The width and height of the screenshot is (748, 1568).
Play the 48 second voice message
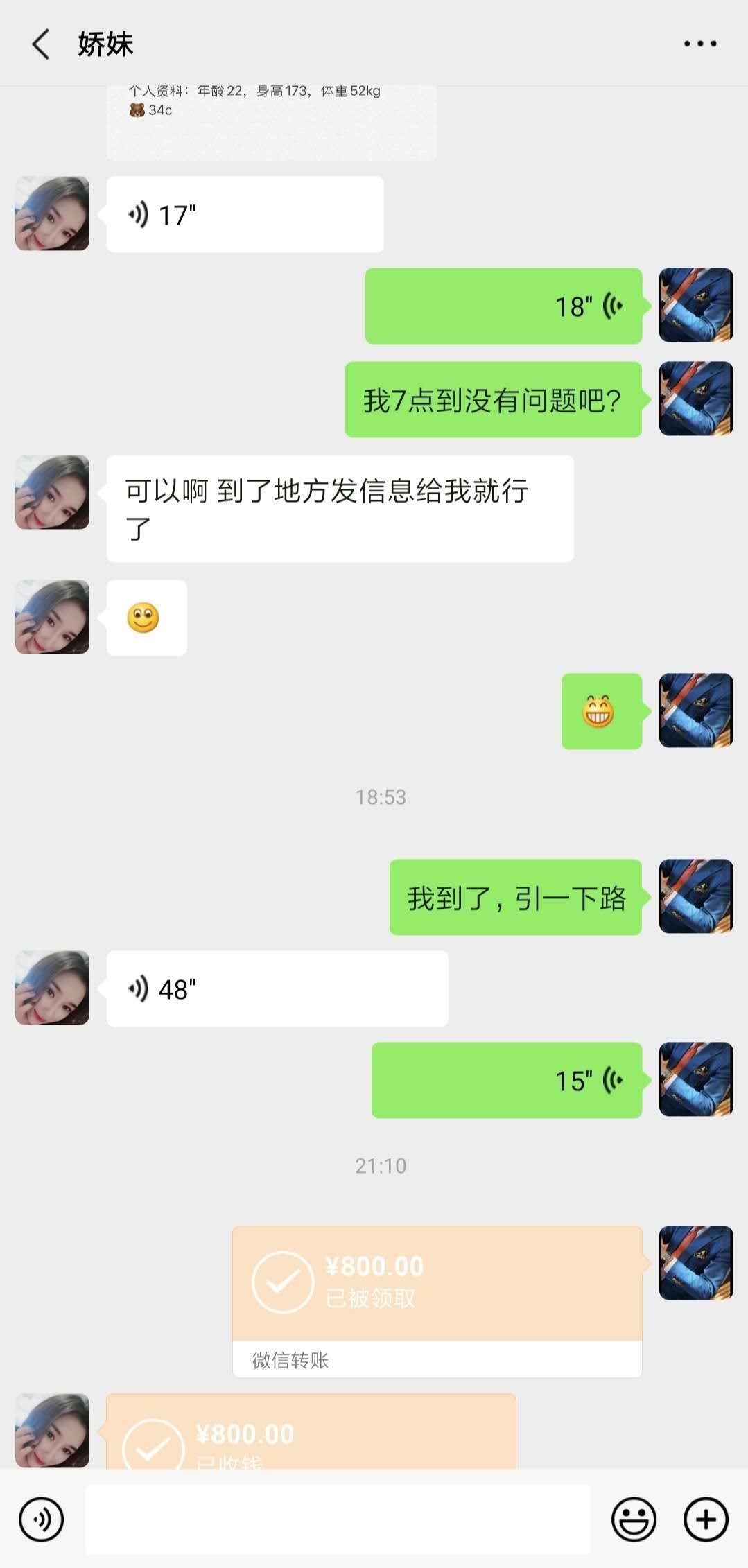(277, 988)
